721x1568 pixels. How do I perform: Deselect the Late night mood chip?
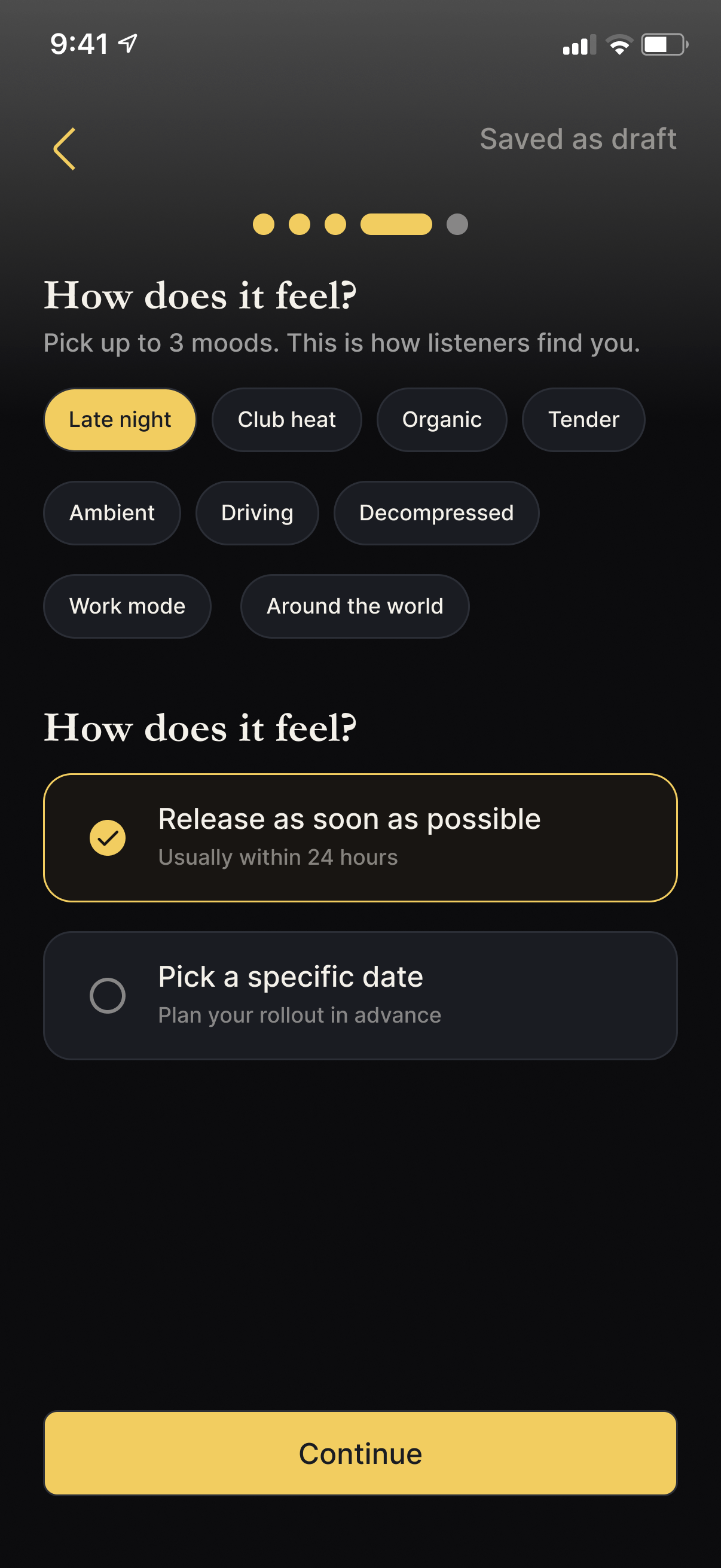[120, 420]
